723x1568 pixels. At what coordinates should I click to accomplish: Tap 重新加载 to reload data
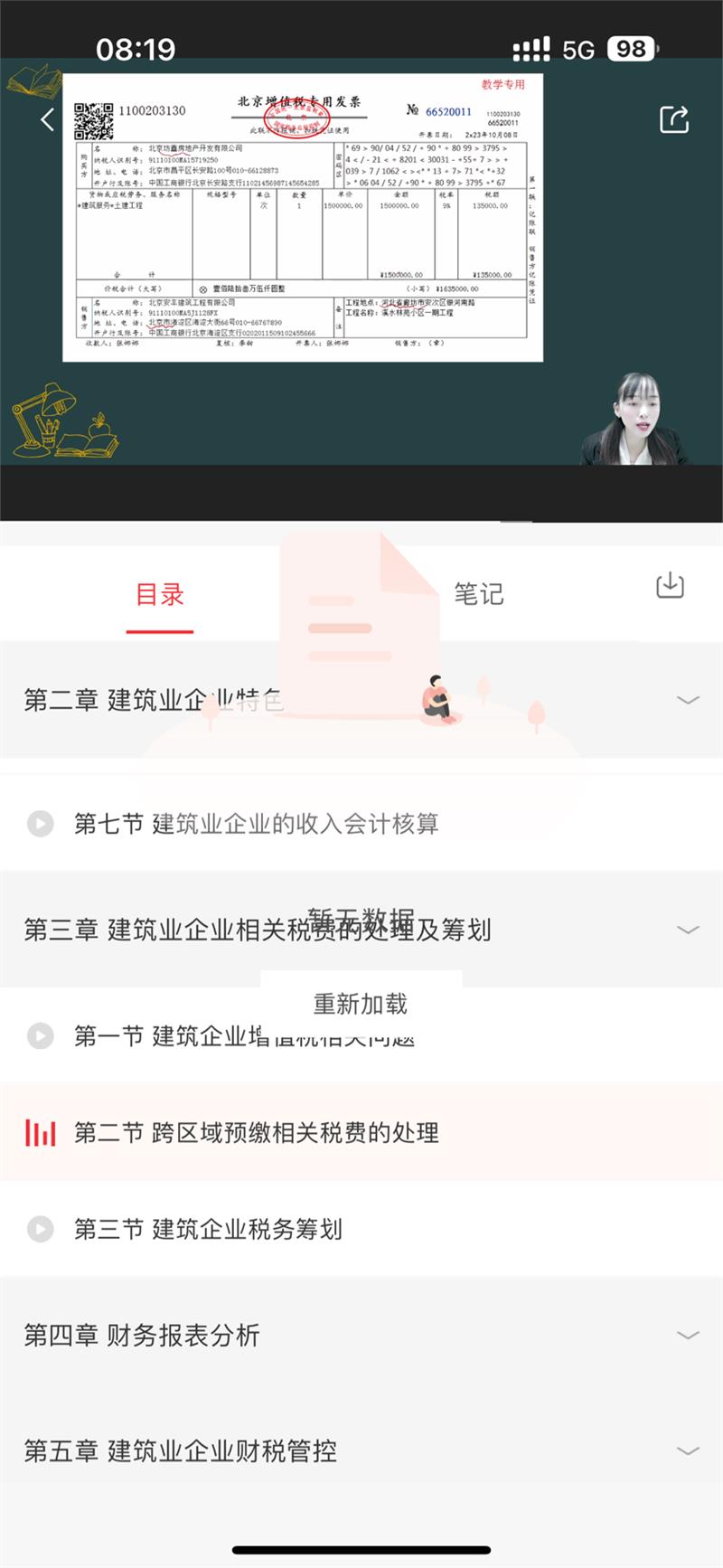tap(361, 1004)
